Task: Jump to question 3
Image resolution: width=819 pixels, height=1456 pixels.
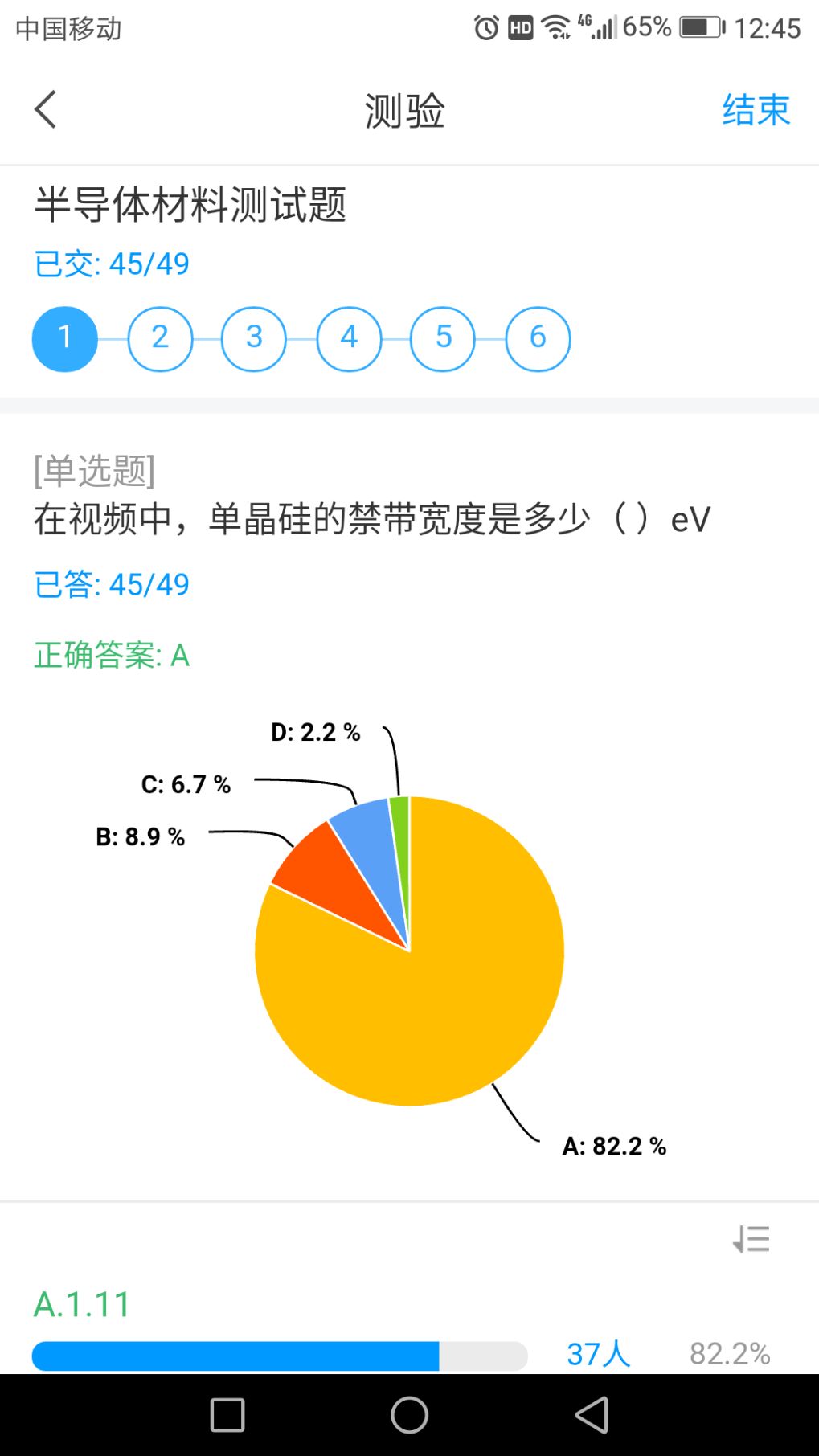Action: click(254, 338)
